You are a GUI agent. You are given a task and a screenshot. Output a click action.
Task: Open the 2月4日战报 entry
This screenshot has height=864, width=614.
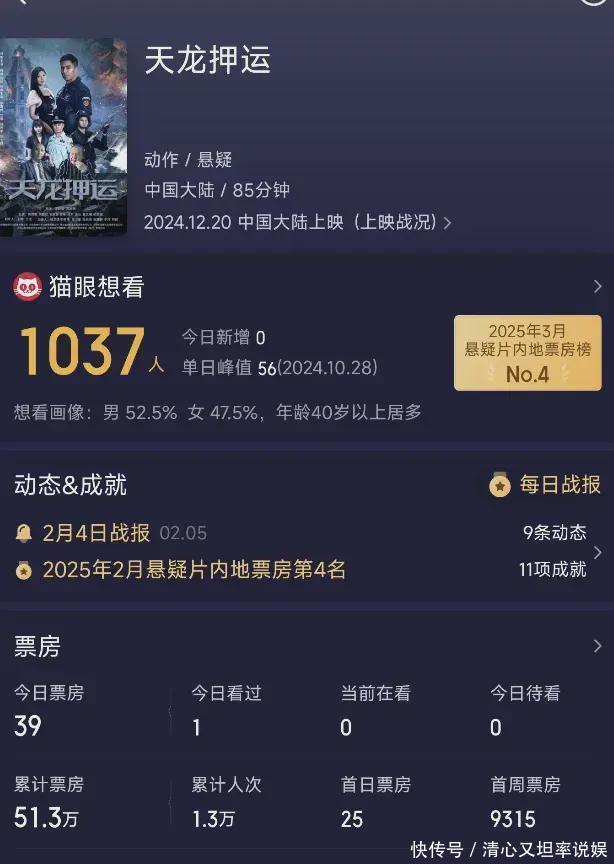pyautogui.click(x=96, y=533)
